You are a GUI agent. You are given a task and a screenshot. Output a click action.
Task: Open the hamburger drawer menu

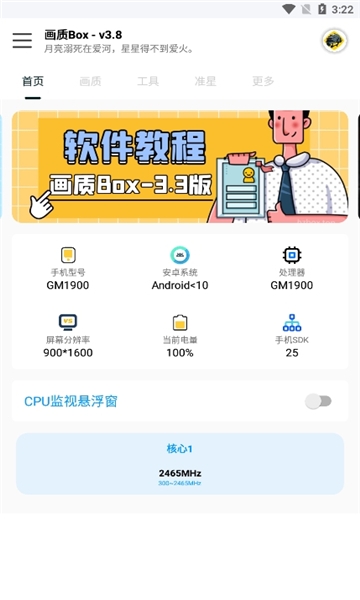coord(22,40)
